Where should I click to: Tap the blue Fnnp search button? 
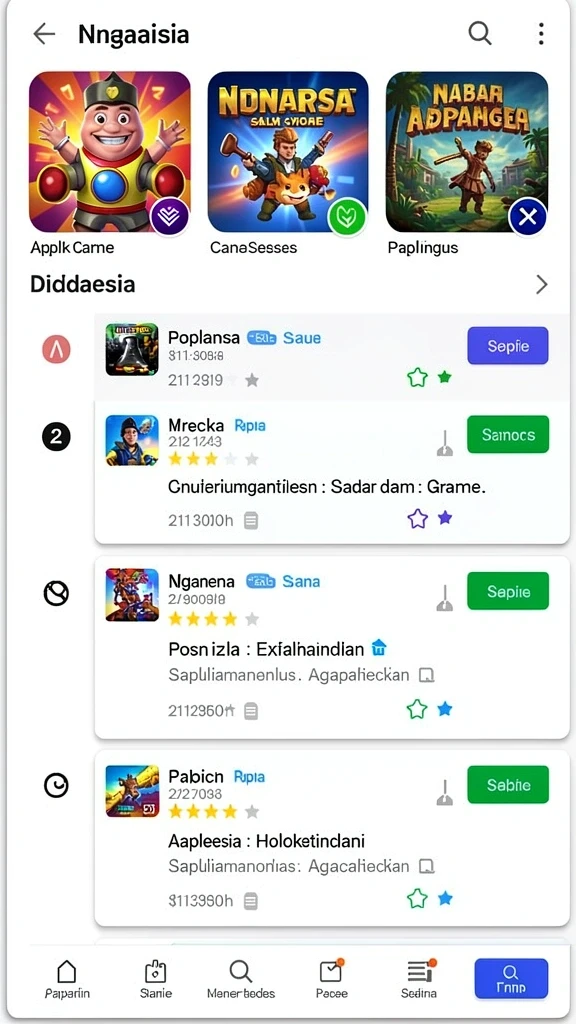tap(511, 978)
